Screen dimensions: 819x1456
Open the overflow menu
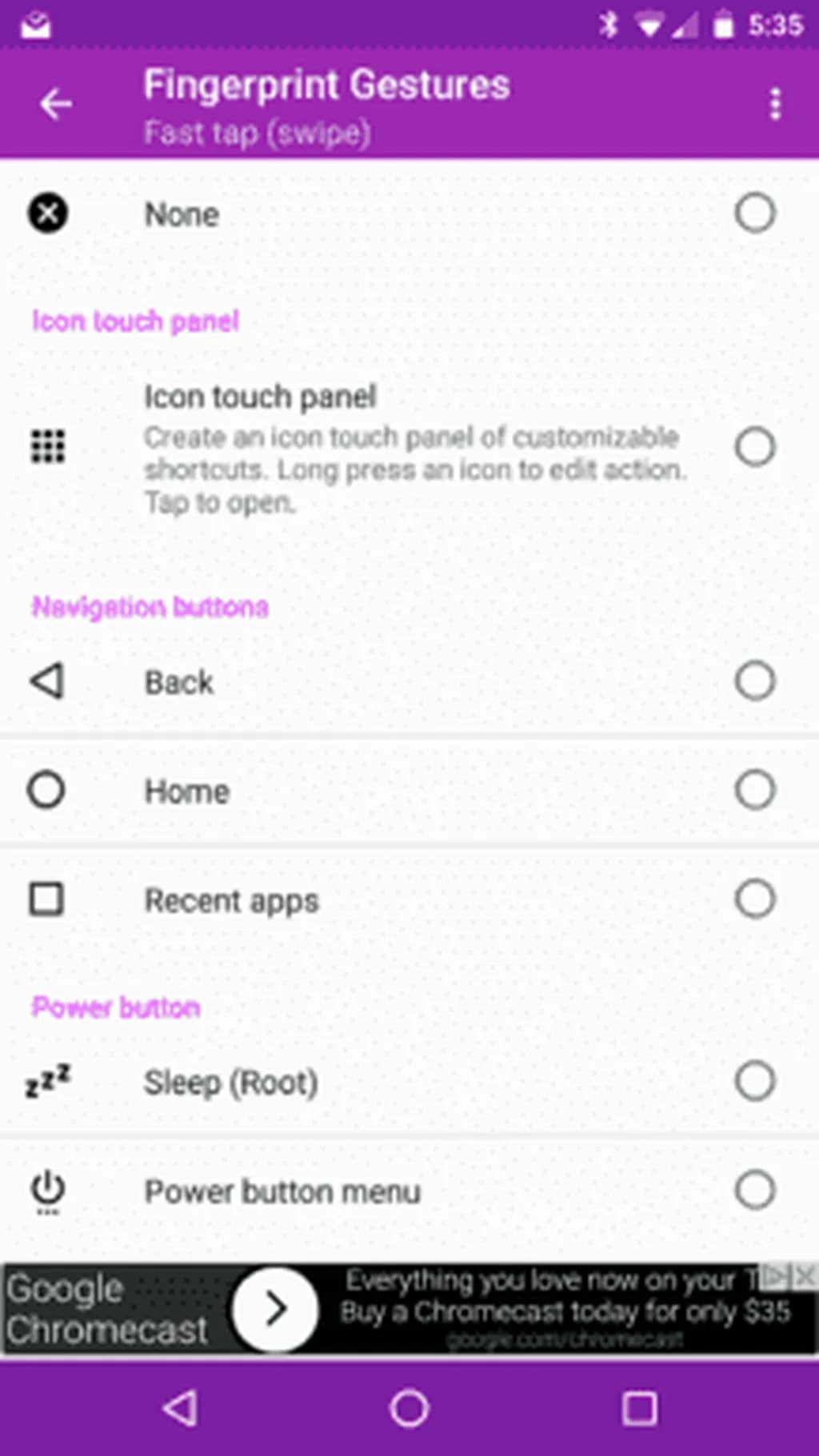774,104
